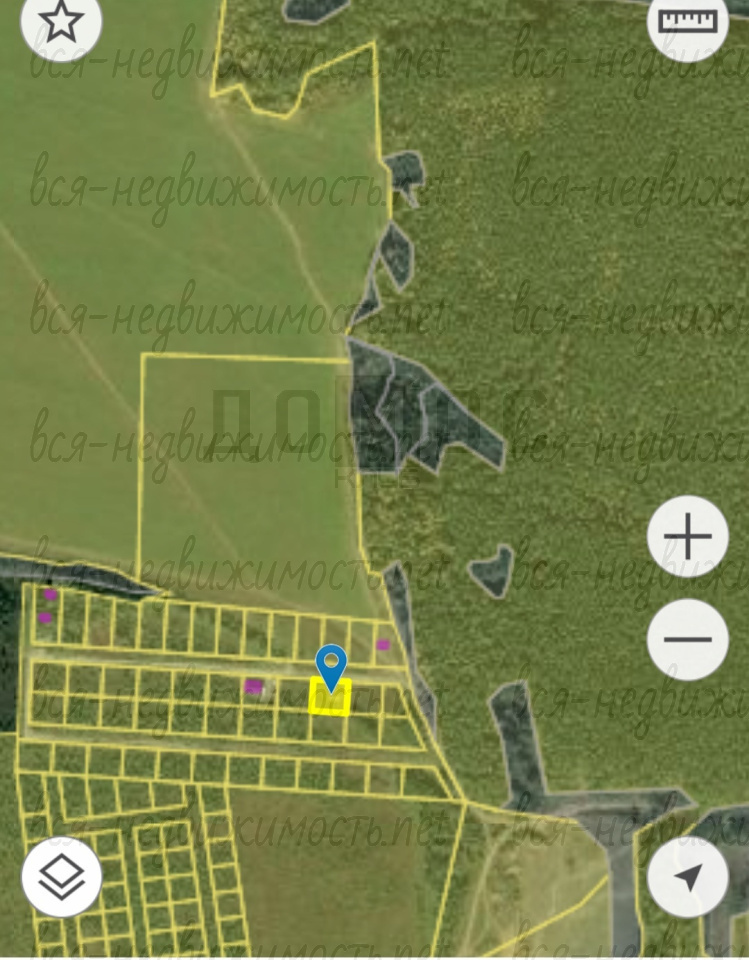Viewport: 749px width, 960px height.
Task: Zoom in with the plus button
Action: tap(688, 537)
